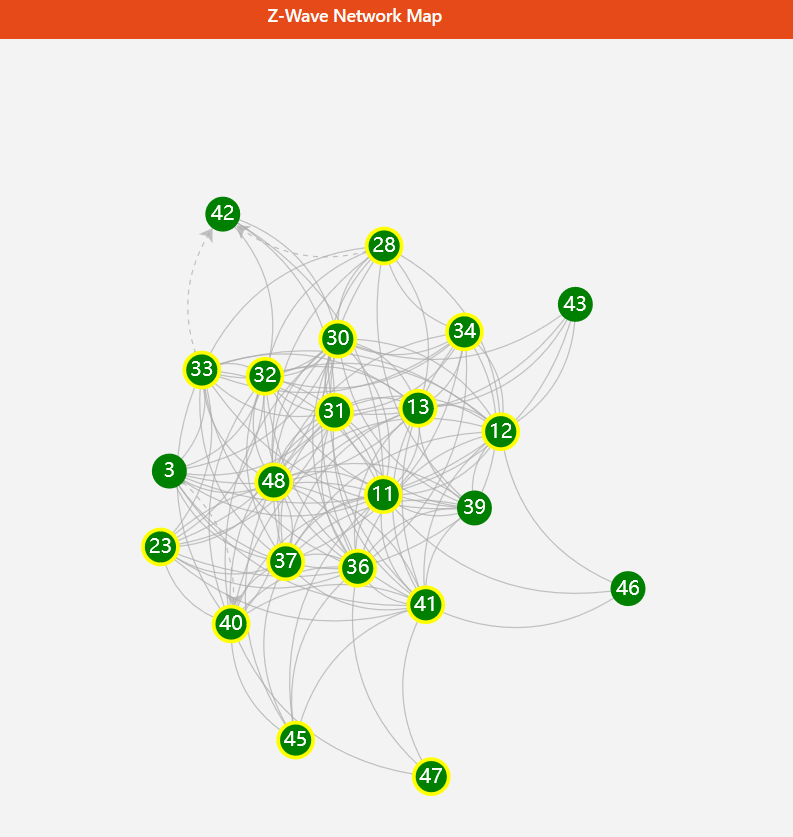Select node 42 on the network map
This screenshot has width=793, height=837.
[222, 213]
